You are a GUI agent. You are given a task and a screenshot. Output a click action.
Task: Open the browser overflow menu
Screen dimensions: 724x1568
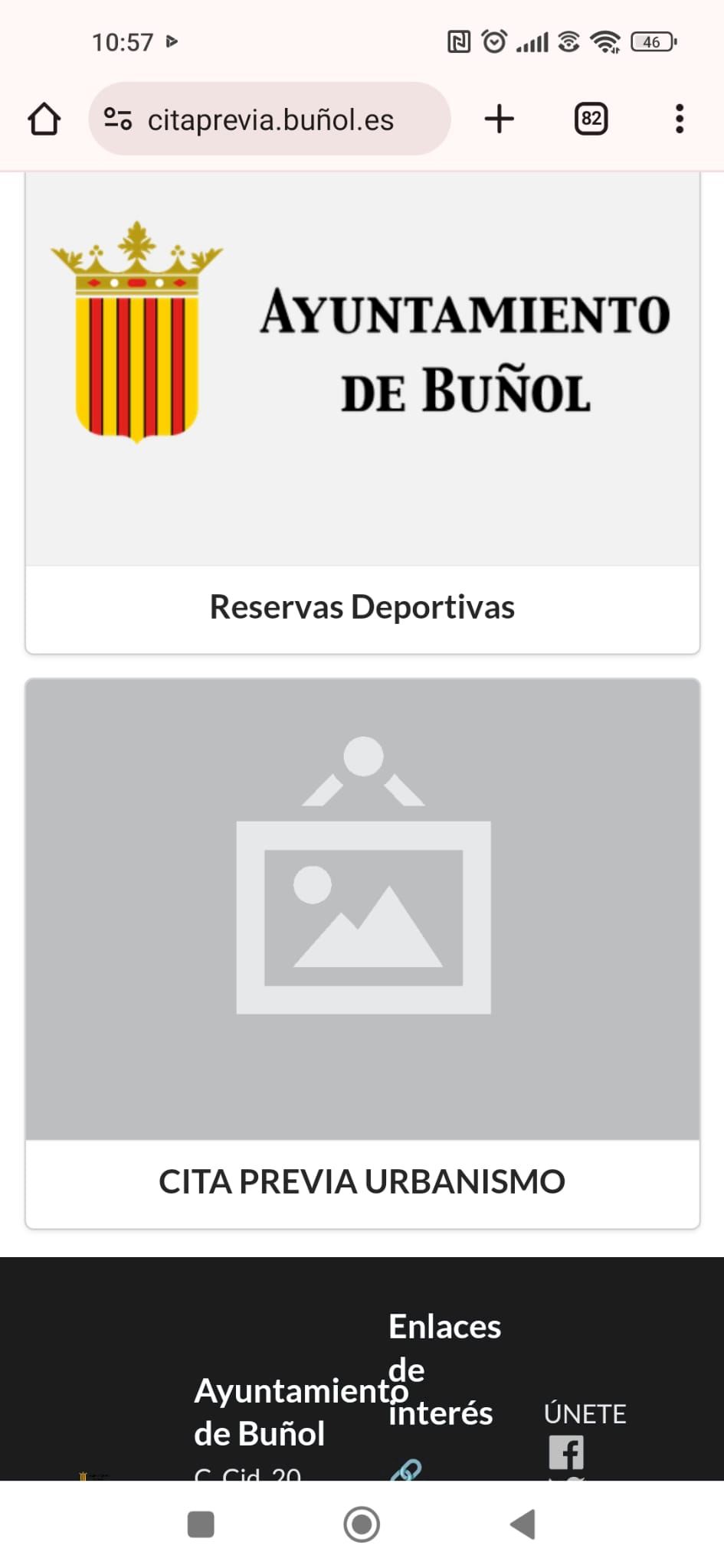(x=679, y=119)
